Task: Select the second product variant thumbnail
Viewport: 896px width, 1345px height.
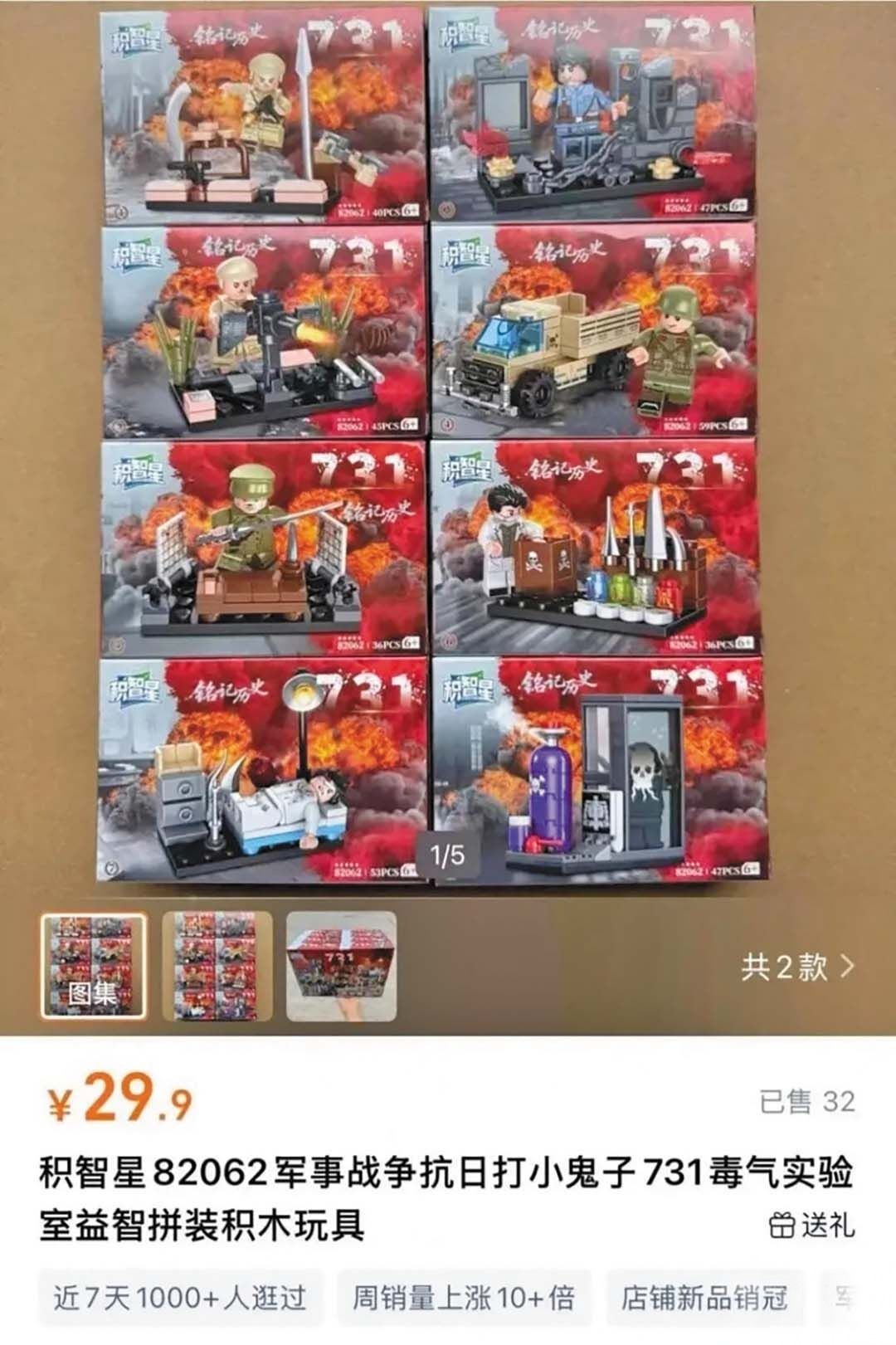Action: (x=217, y=966)
